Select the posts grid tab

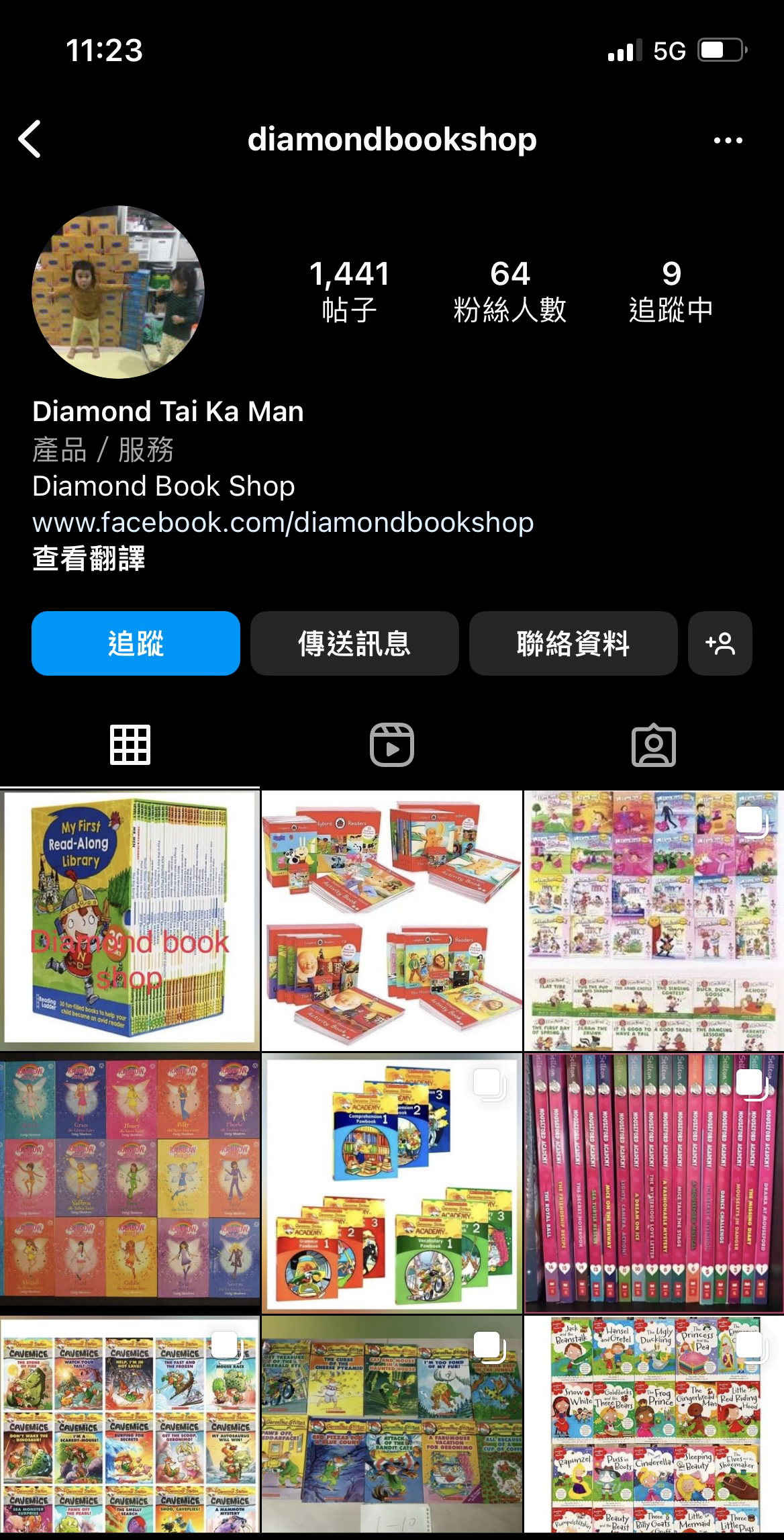tap(130, 745)
